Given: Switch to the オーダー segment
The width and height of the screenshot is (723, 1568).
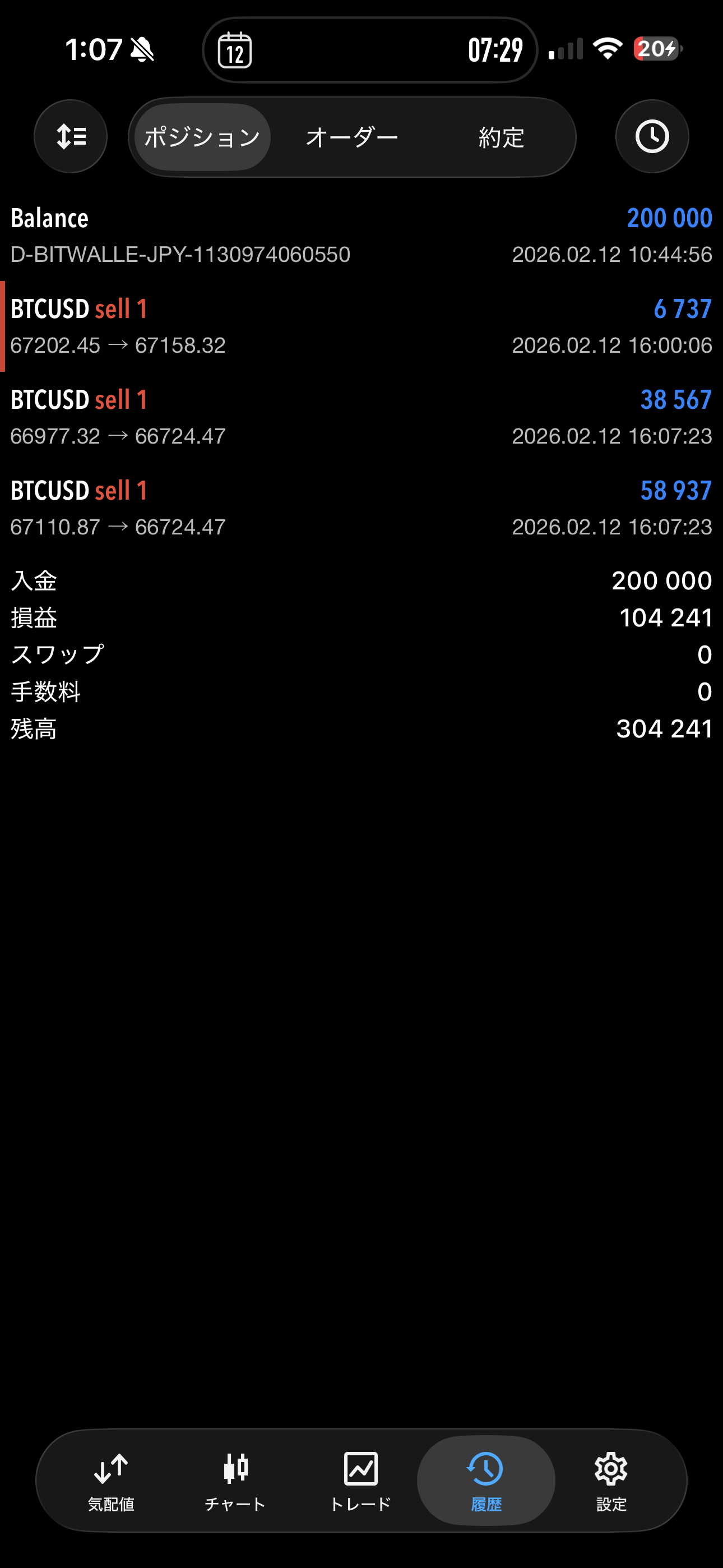Looking at the screenshot, I should click(x=352, y=137).
